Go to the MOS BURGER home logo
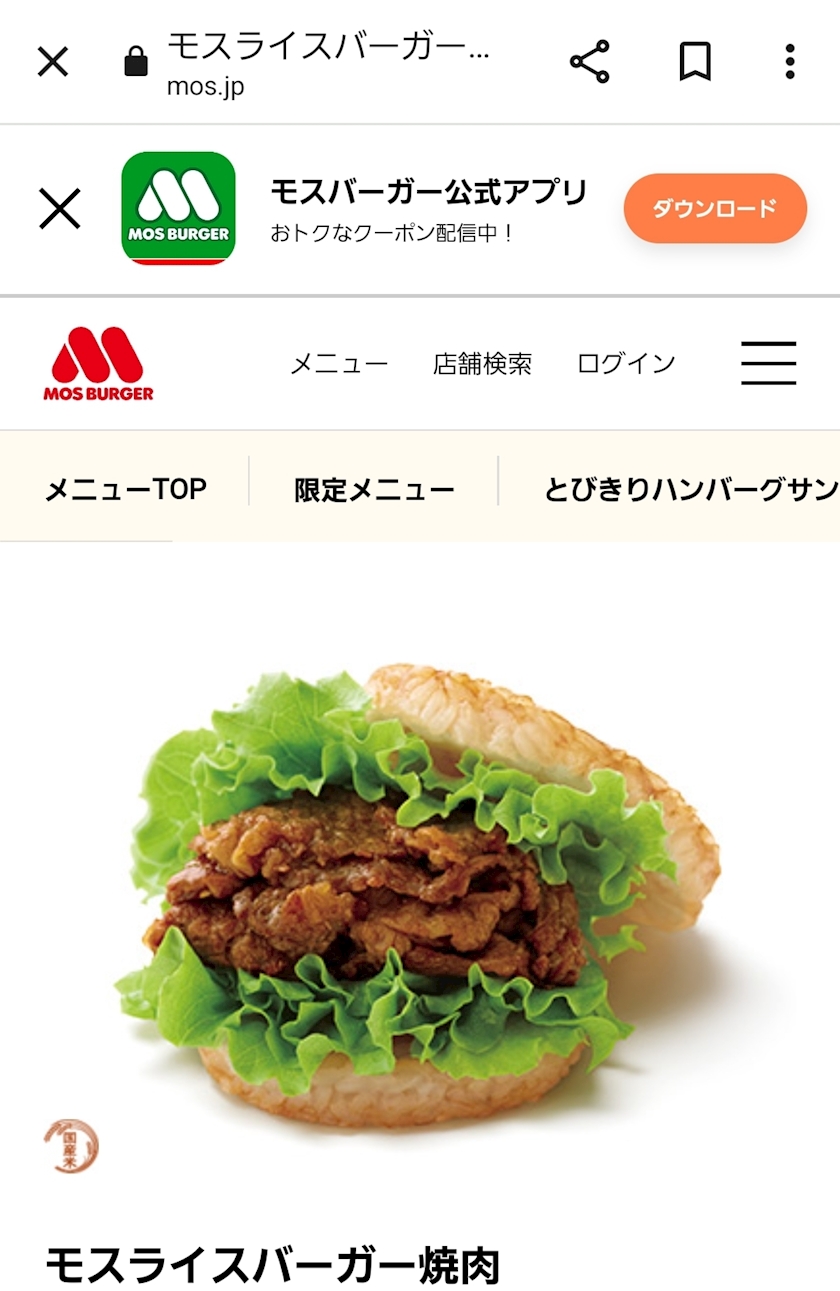 (98, 364)
